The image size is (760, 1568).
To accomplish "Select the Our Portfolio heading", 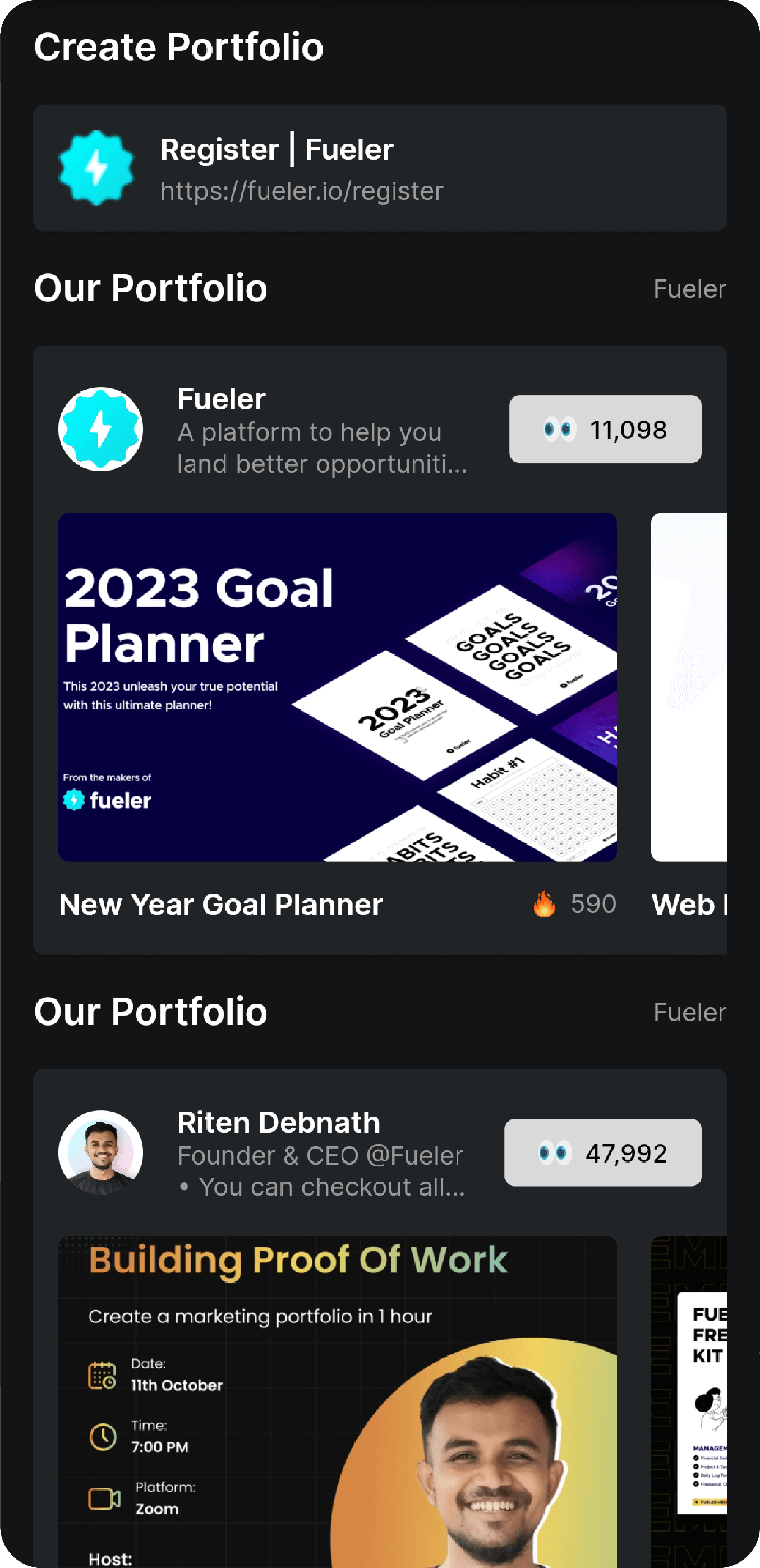I will coord(150,288).
